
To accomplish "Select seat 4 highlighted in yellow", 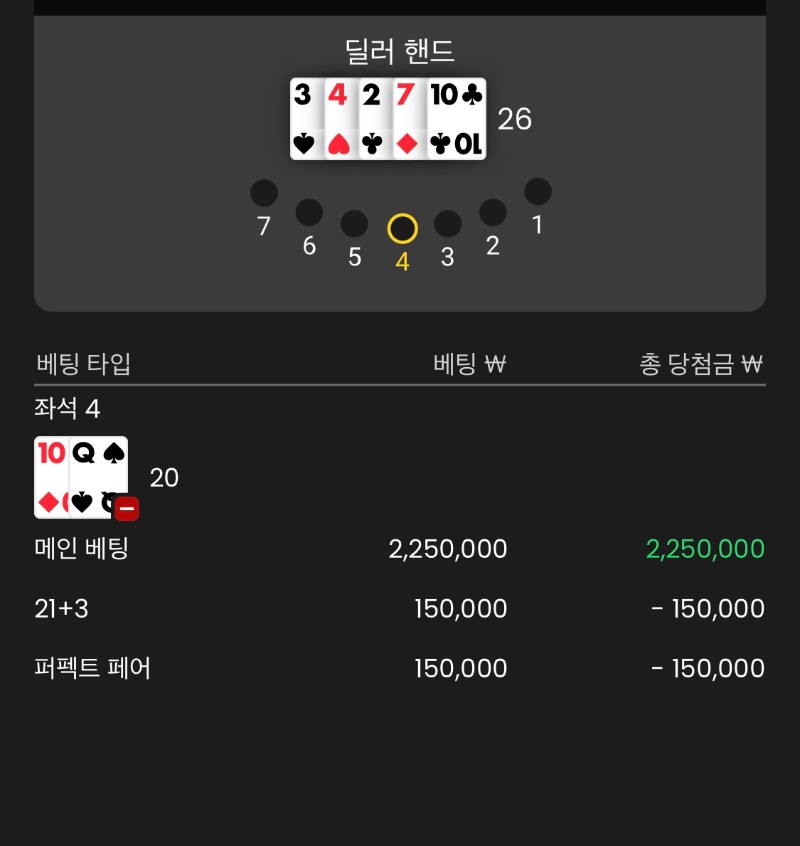I will tap(402, 229).
